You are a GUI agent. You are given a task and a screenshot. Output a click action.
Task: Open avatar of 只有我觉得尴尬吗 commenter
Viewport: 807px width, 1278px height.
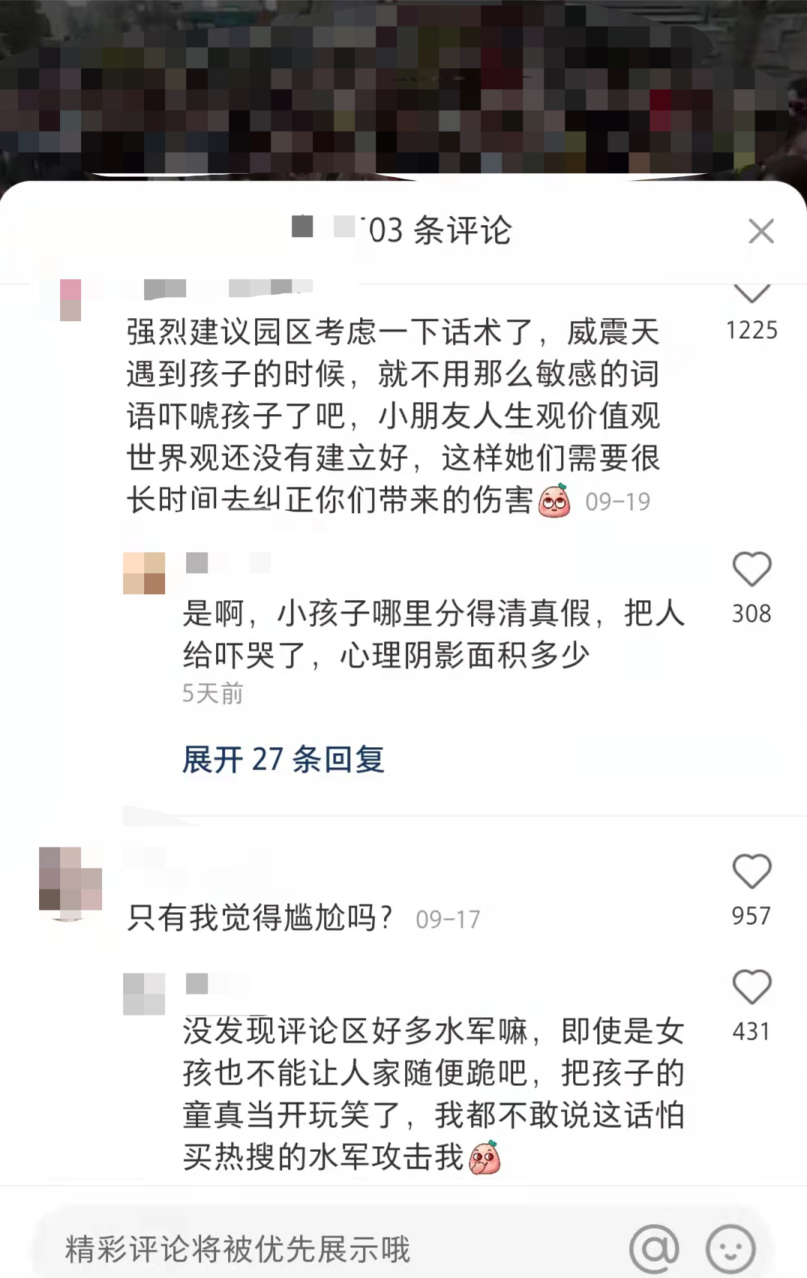point(70,879)
